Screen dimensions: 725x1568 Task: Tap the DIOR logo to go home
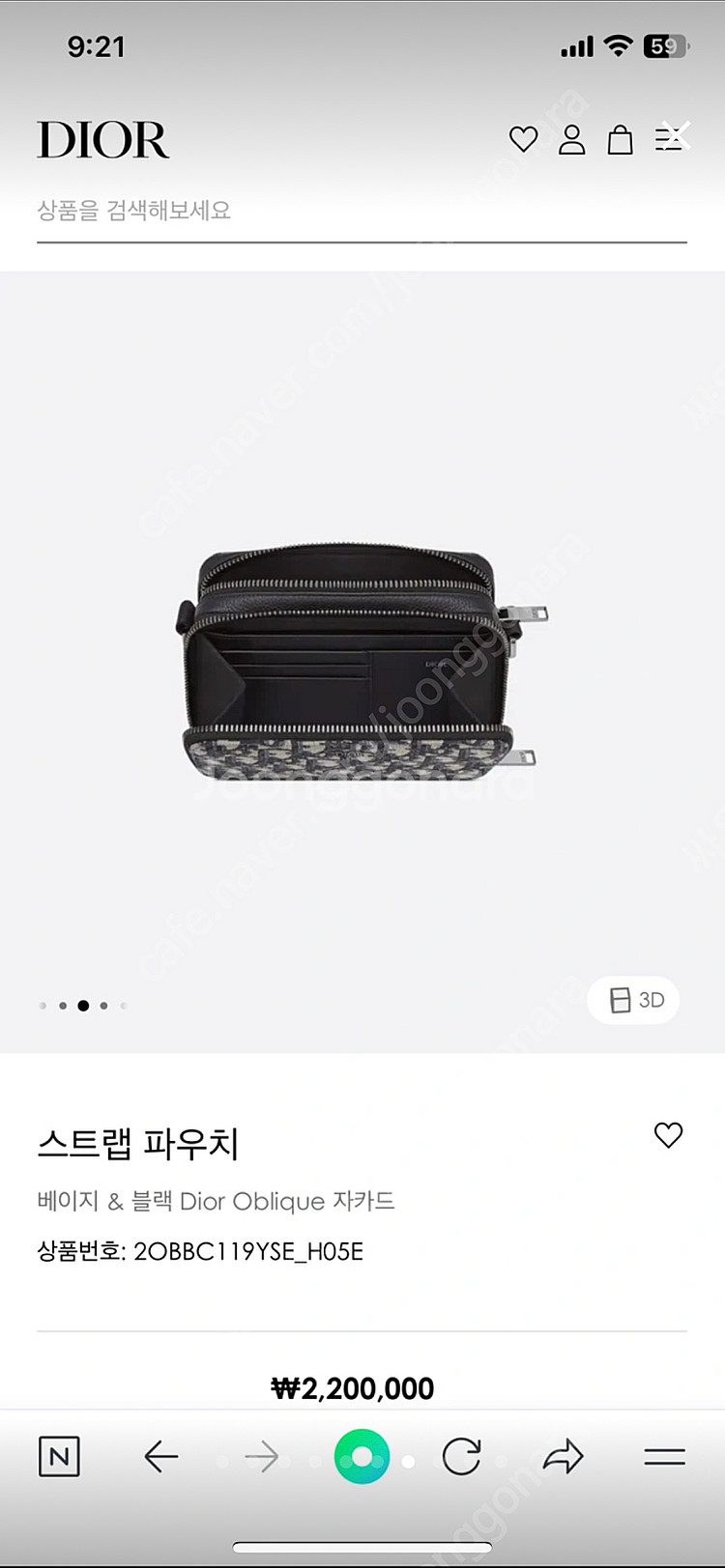coord(102,140)
